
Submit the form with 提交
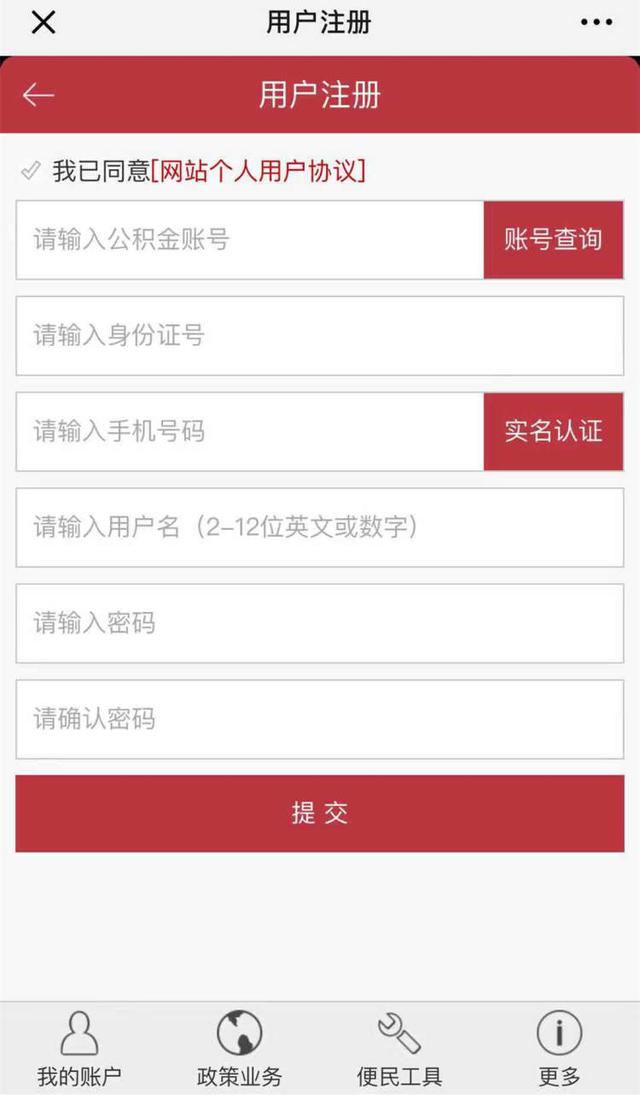(320, 814)
